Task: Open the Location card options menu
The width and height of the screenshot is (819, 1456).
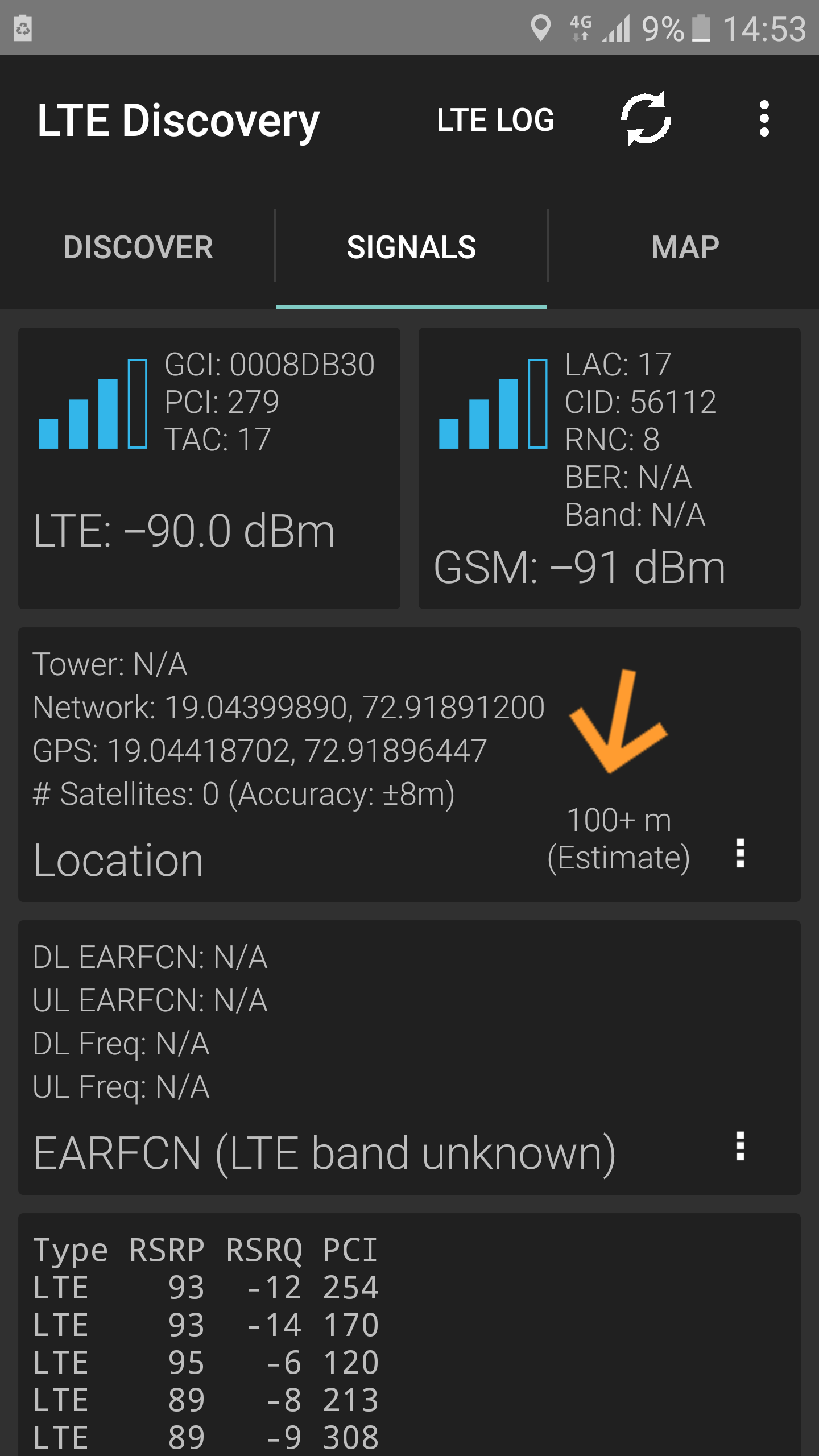Action: (x=740, y=853)
